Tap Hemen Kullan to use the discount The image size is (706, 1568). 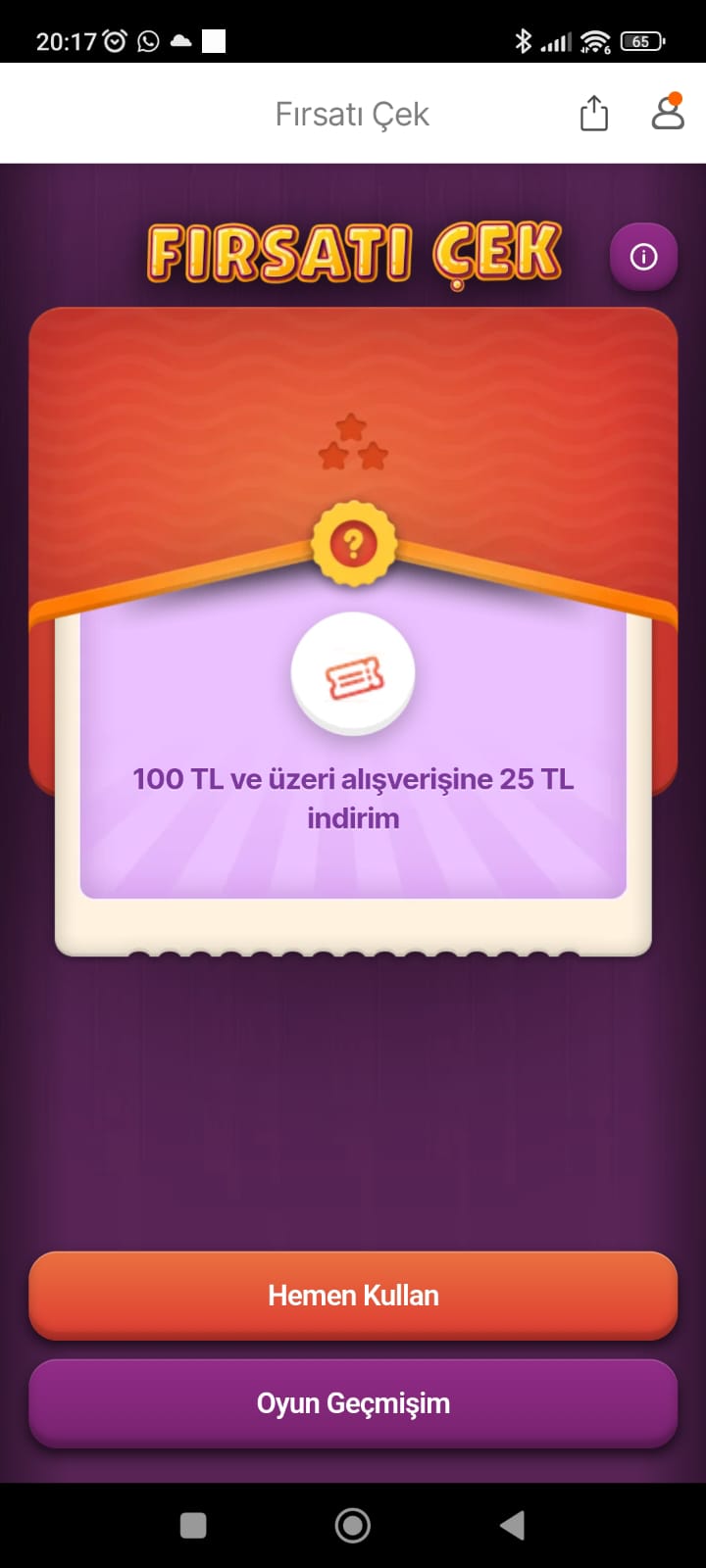(353, 1296)
